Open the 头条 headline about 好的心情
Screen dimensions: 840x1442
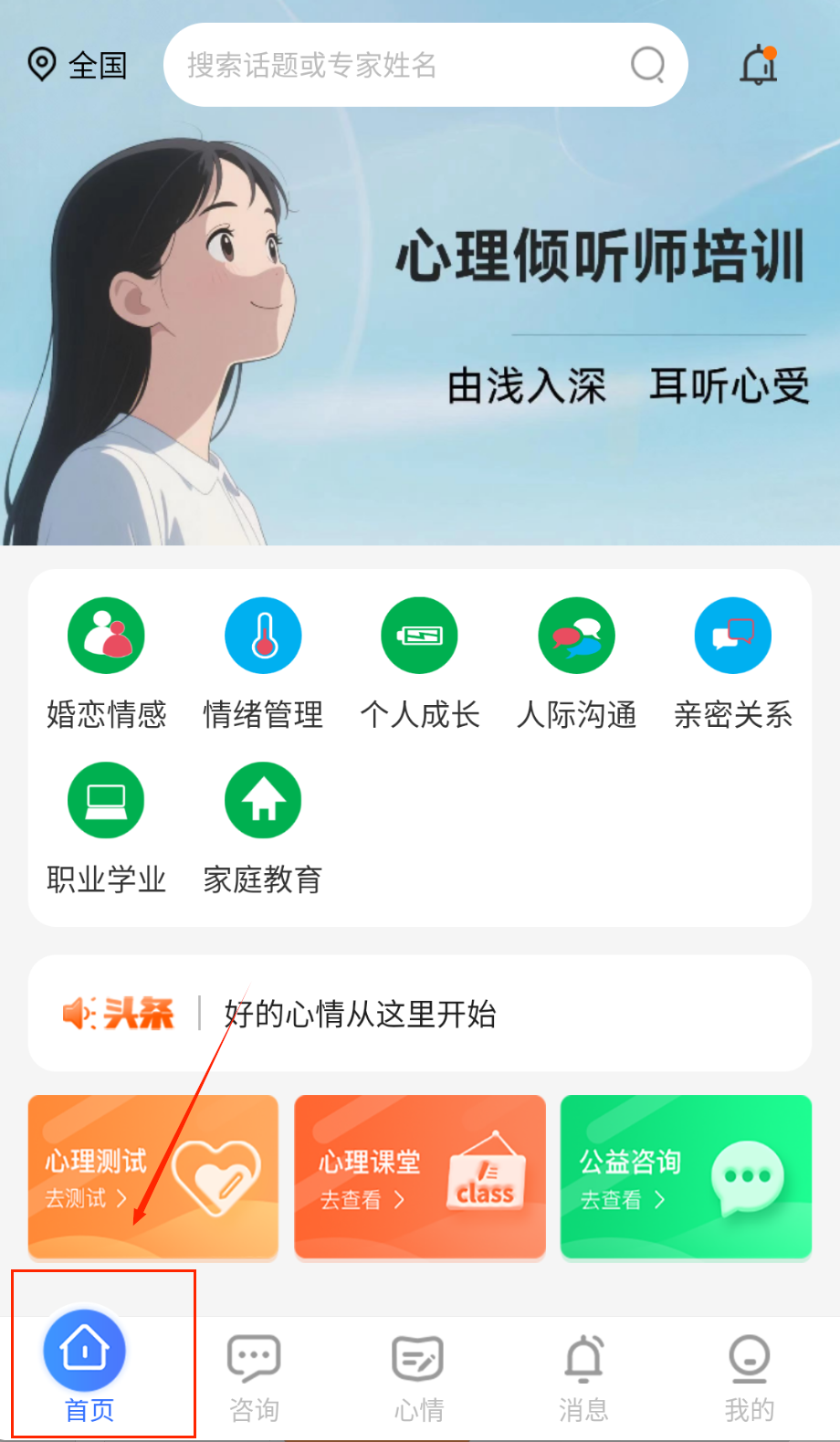(420, 1014)
